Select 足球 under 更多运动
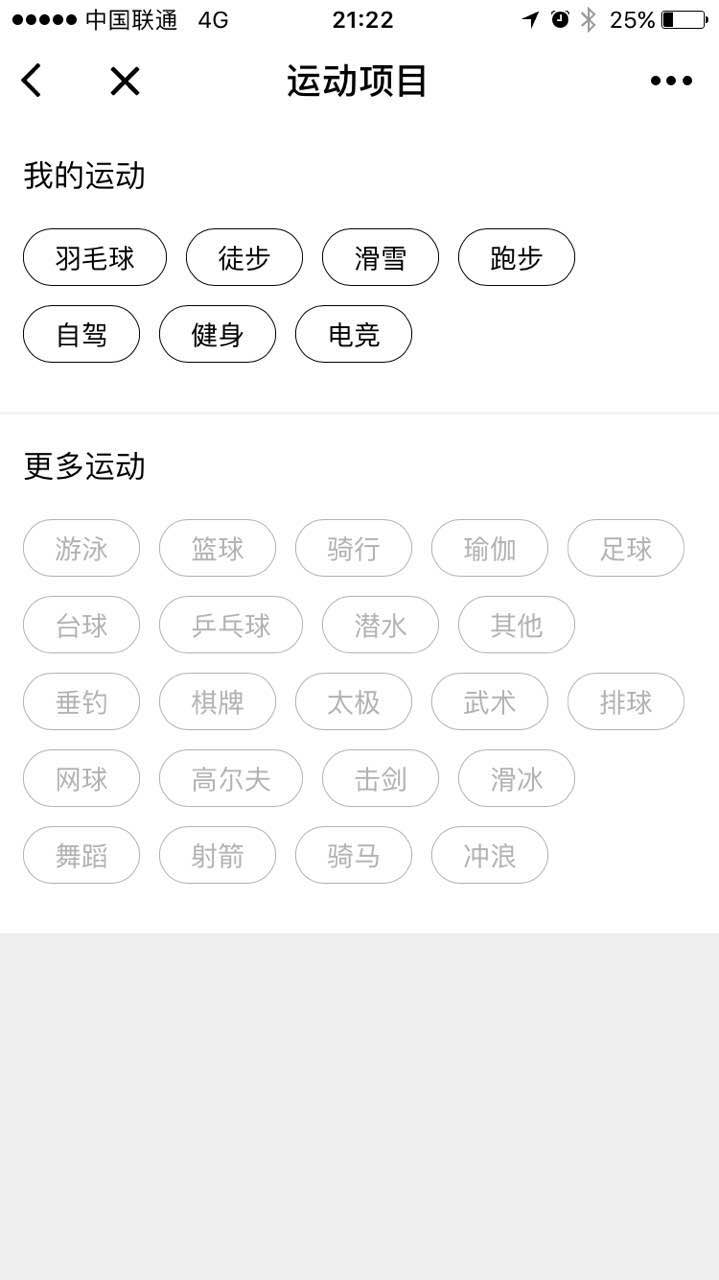Viewport: 719px width, 1280px height. point(625,548)
